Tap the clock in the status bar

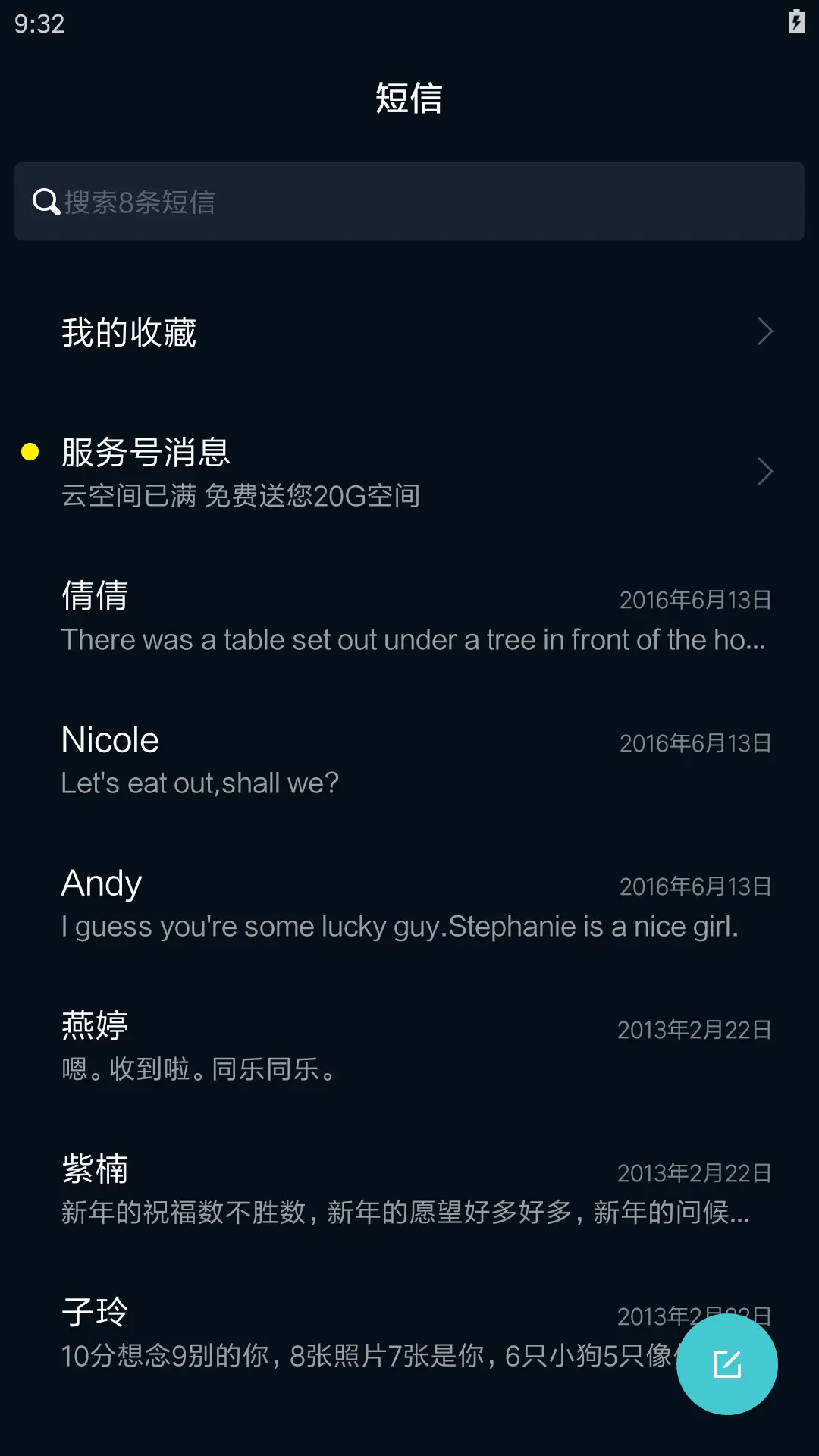tap(36, 25)
